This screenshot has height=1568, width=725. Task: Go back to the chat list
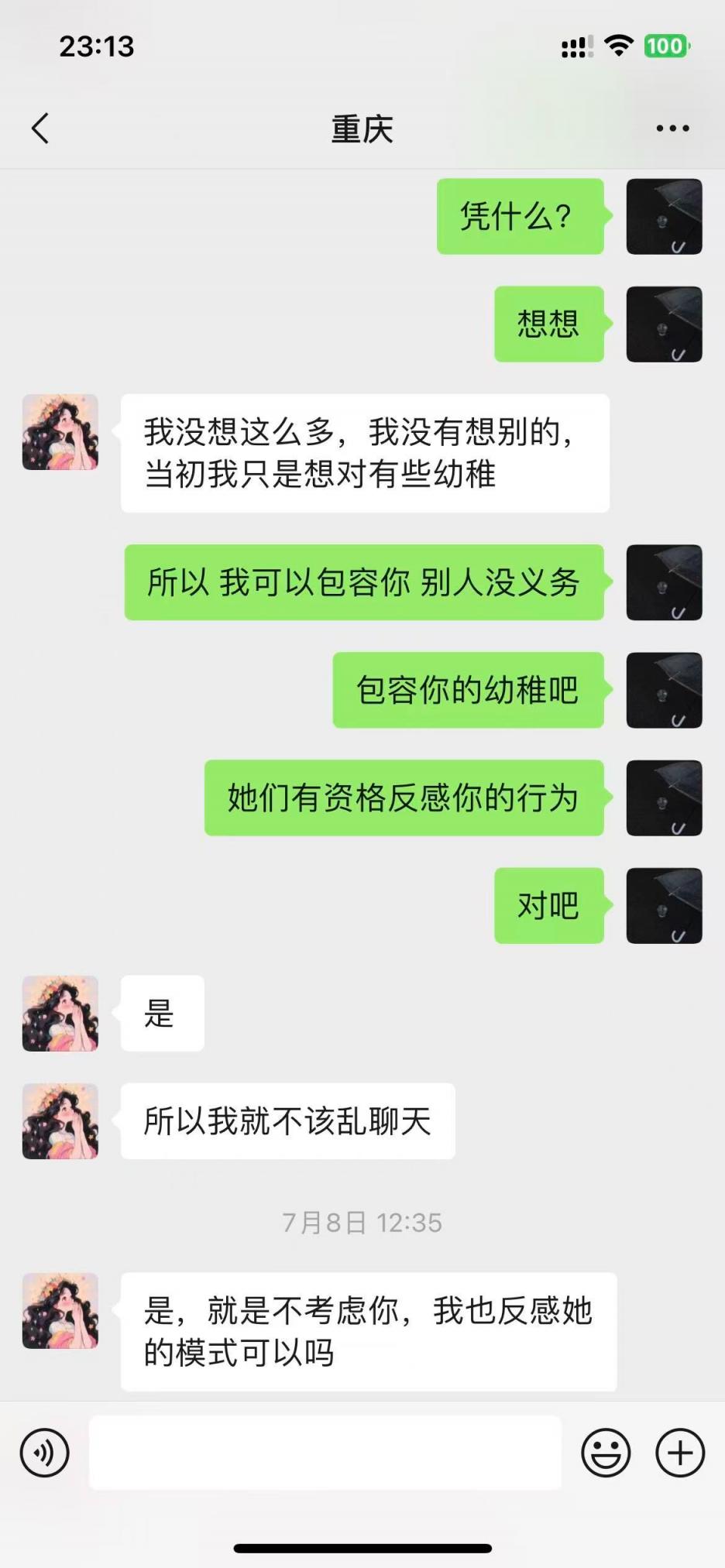40,129
